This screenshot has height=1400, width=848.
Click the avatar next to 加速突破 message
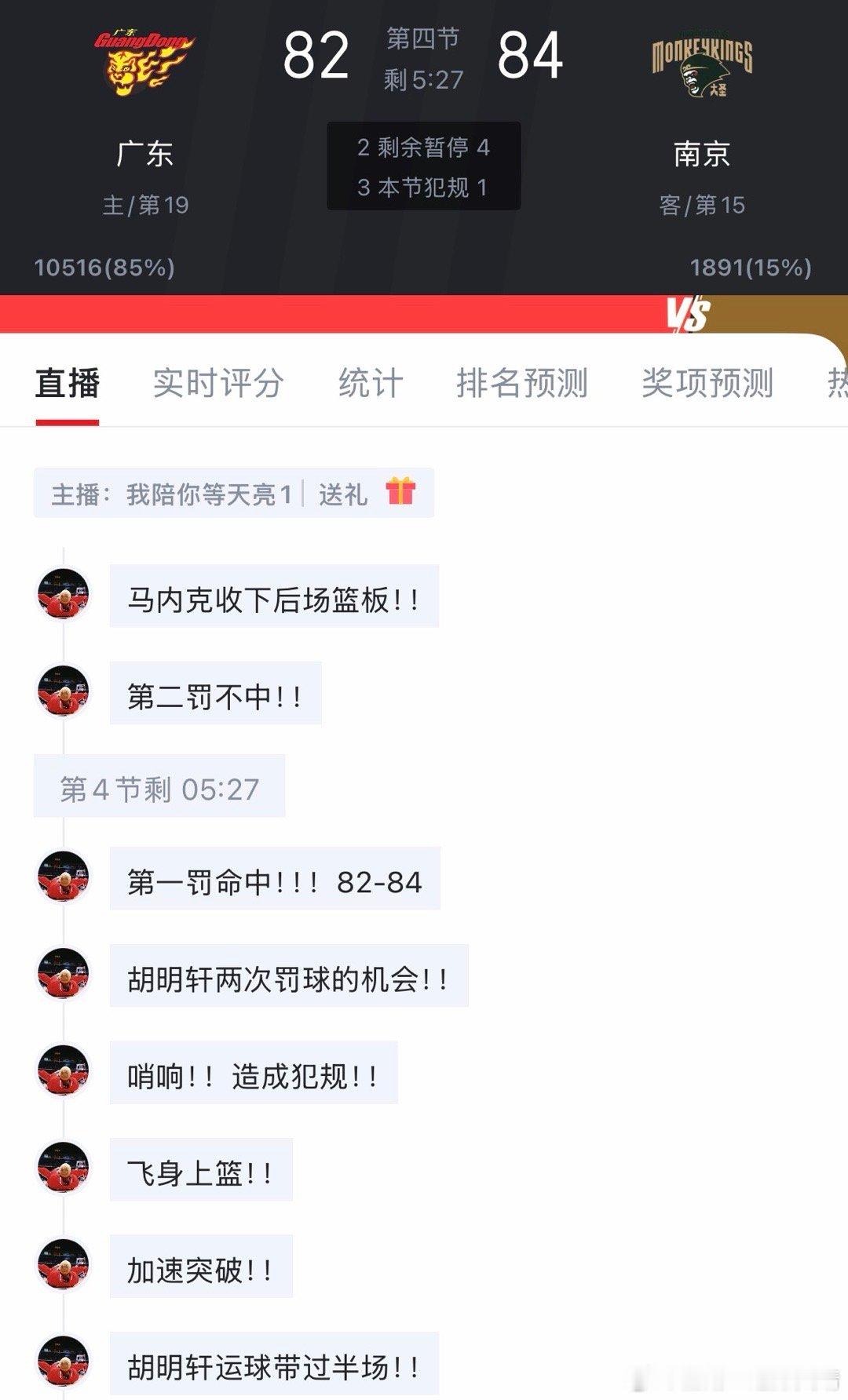(63, 1265)
